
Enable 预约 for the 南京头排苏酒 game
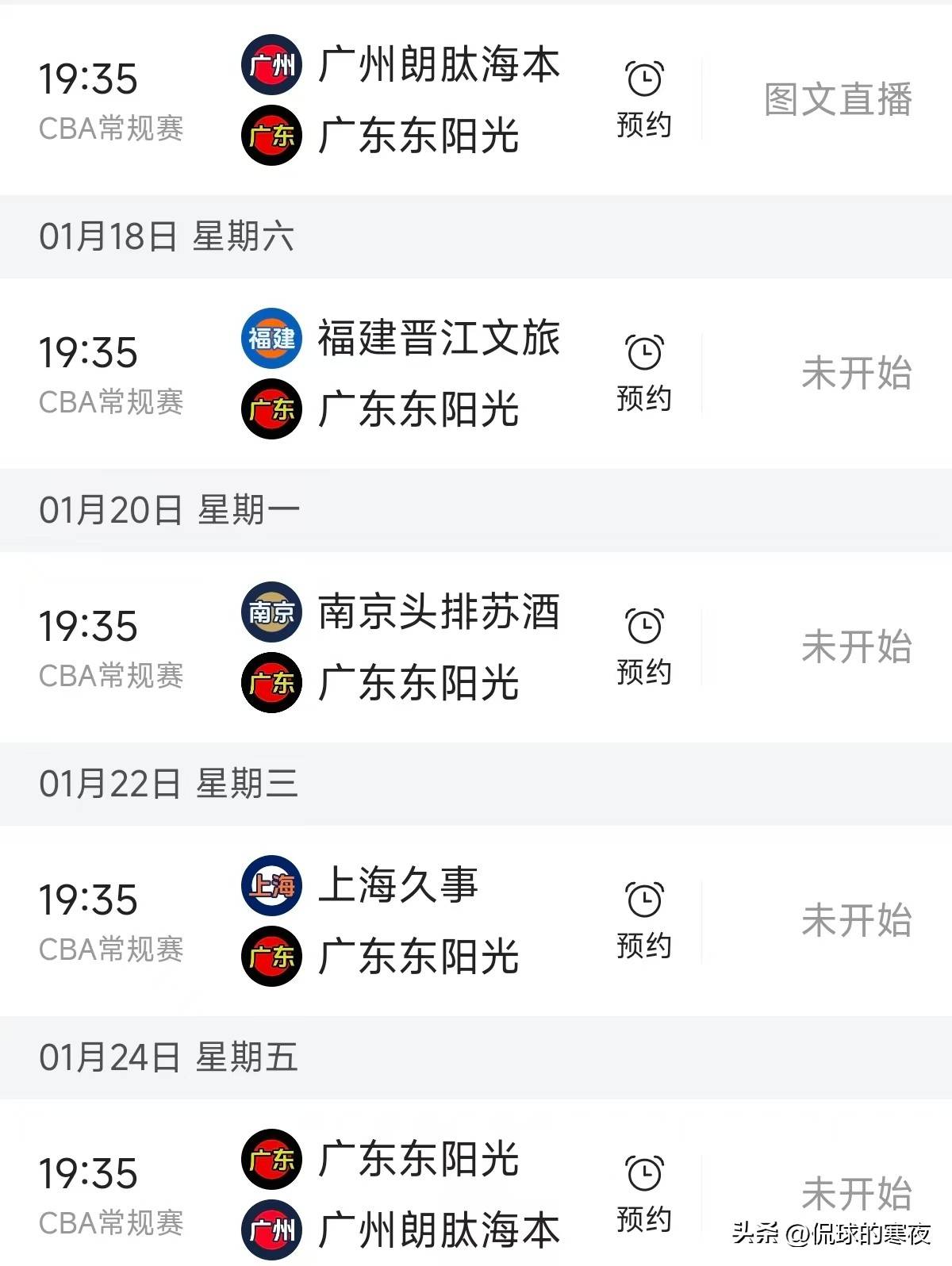tap(644, 643)
